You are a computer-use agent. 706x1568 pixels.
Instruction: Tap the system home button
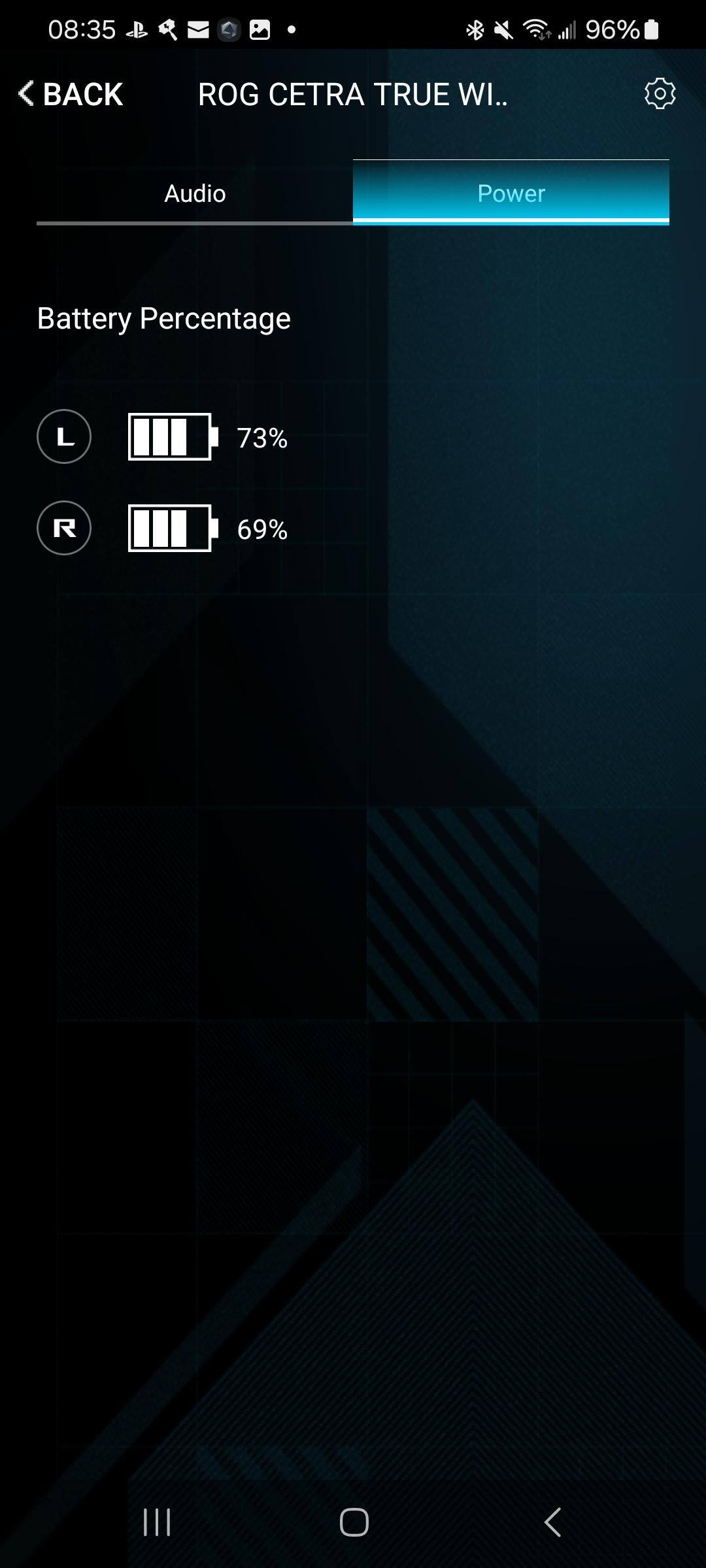pos(354,1522)
